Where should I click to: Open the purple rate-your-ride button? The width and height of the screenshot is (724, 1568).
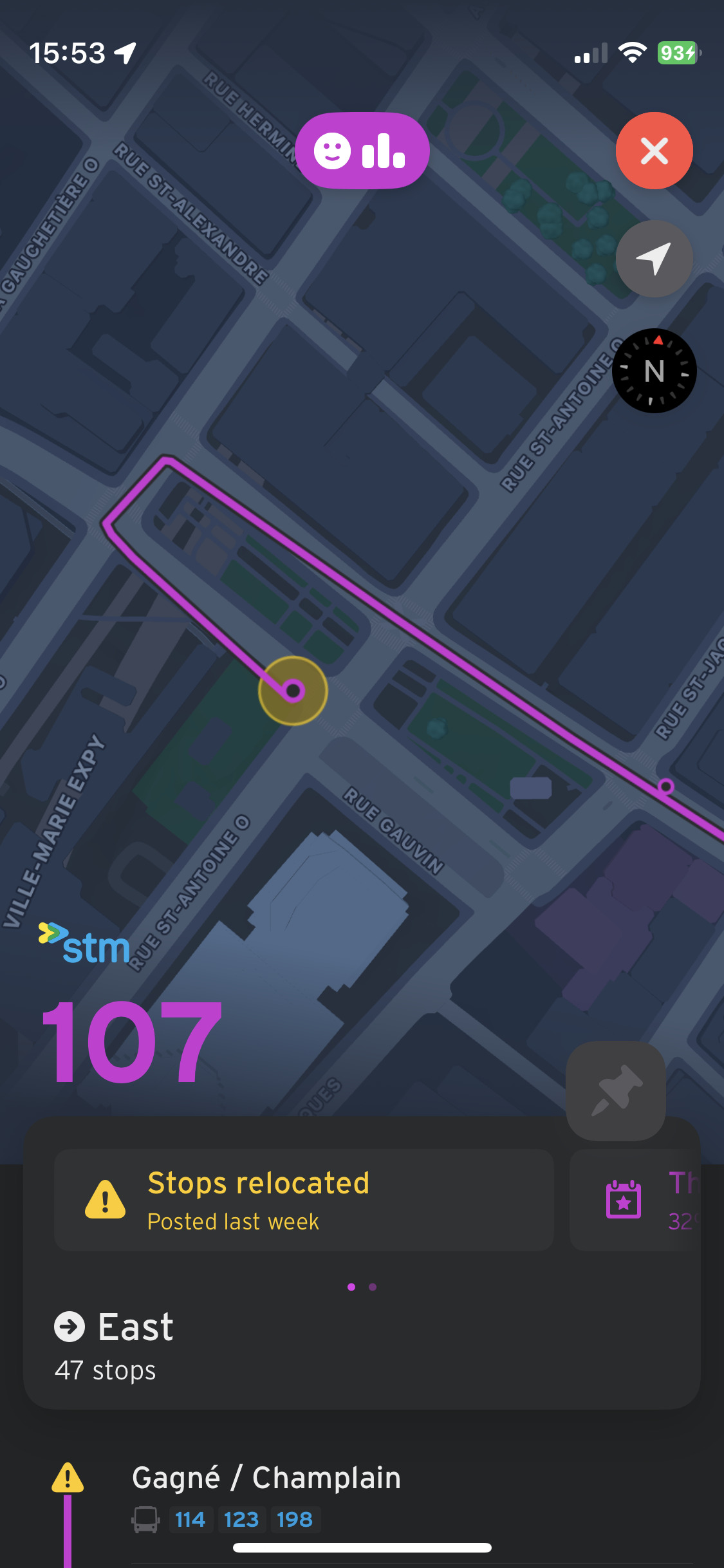[362, 151]
